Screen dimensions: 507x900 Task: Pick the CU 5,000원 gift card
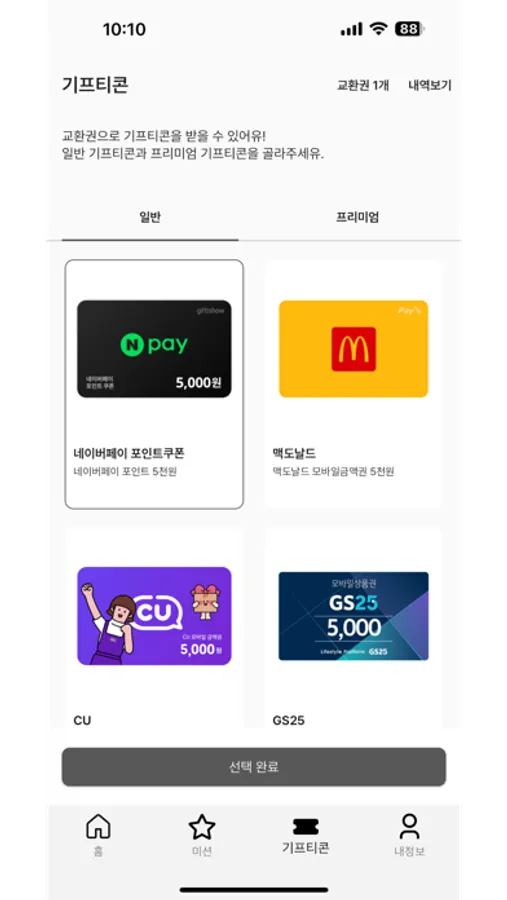[x=154, y=628]
